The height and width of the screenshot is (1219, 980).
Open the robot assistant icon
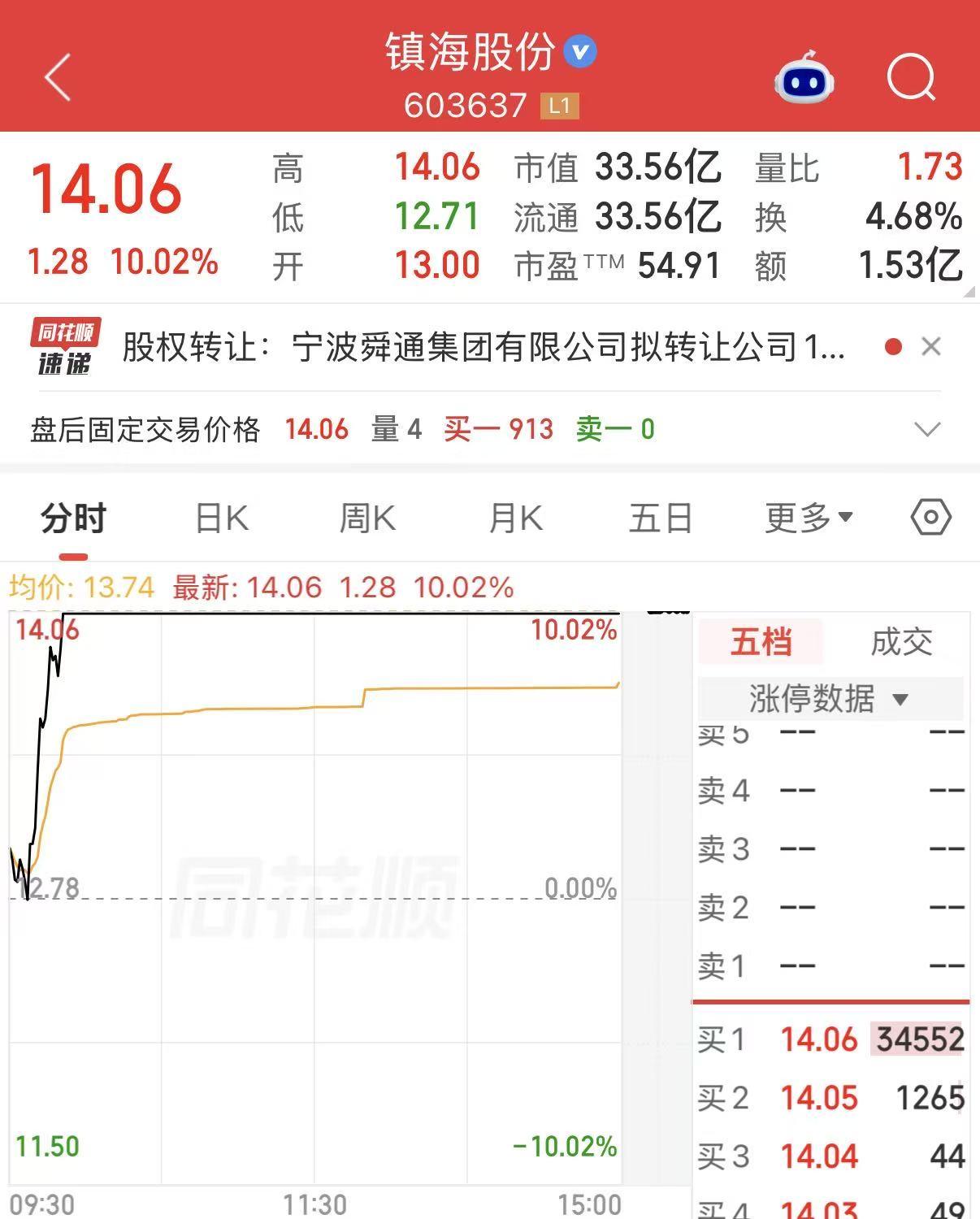tap(804, 77)
